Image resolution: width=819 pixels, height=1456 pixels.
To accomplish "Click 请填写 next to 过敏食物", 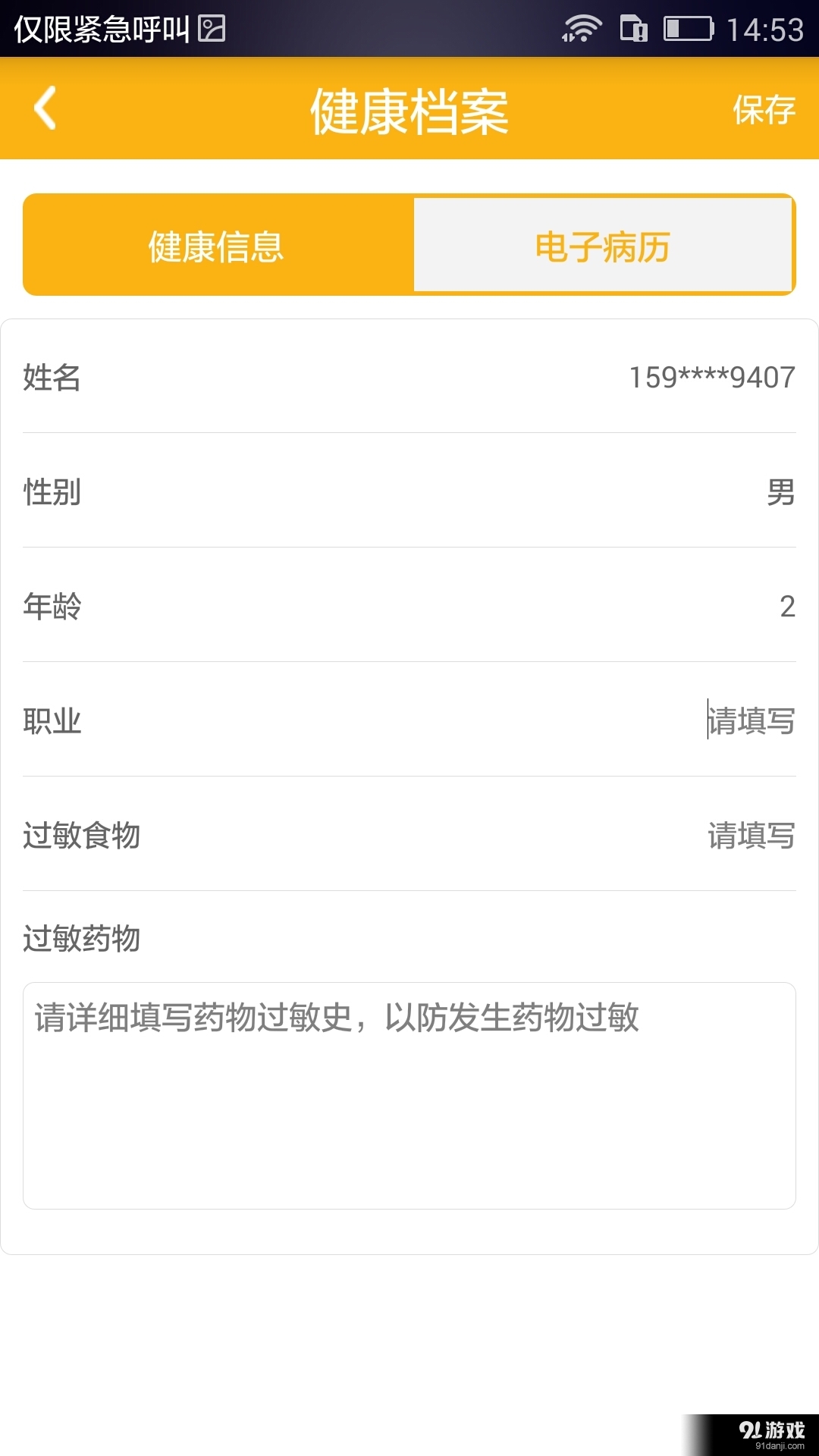I will point(752,834).
